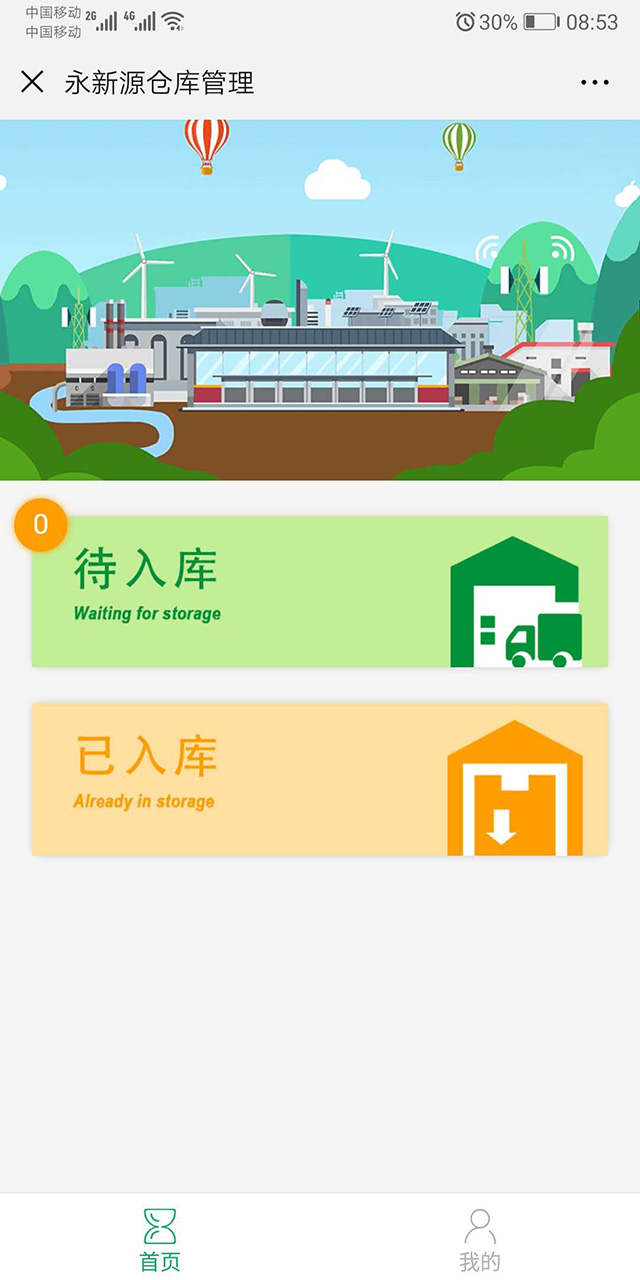
Task: Open the 已入库 already in storage card
Action: (320, 779)
